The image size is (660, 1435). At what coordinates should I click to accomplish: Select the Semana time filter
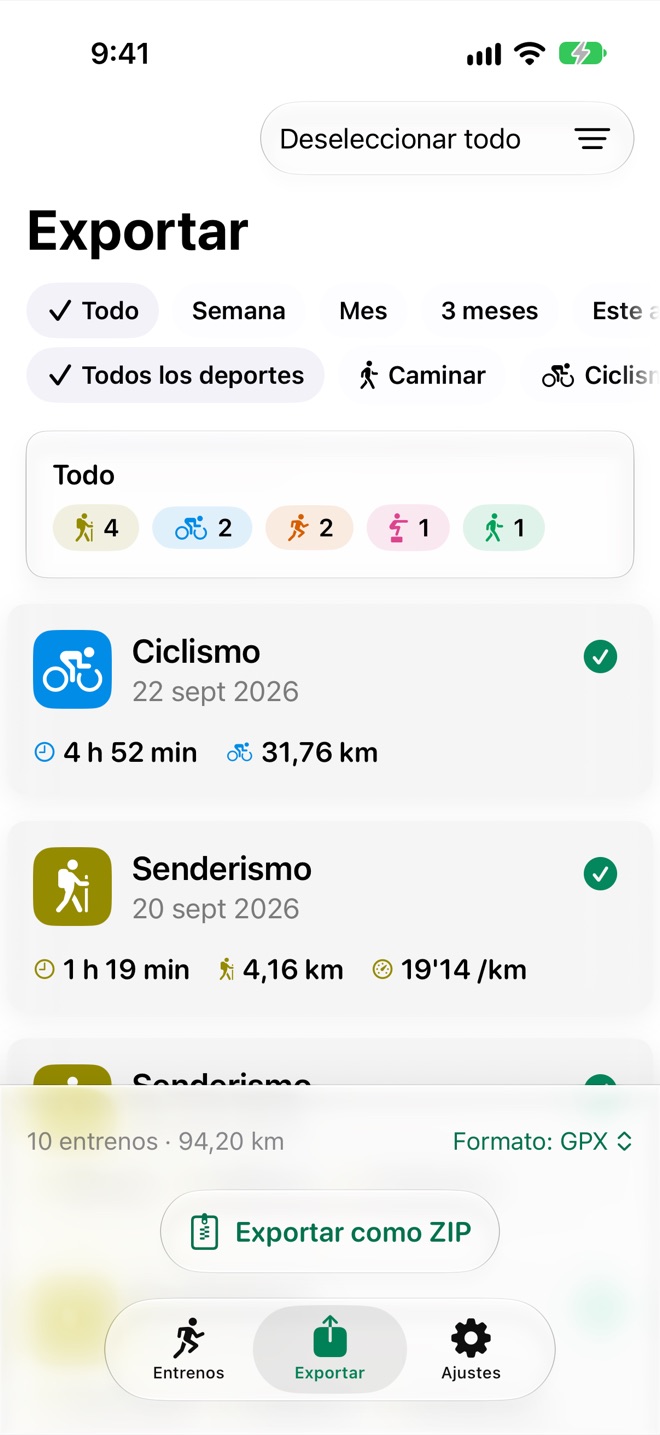[239, 311]
